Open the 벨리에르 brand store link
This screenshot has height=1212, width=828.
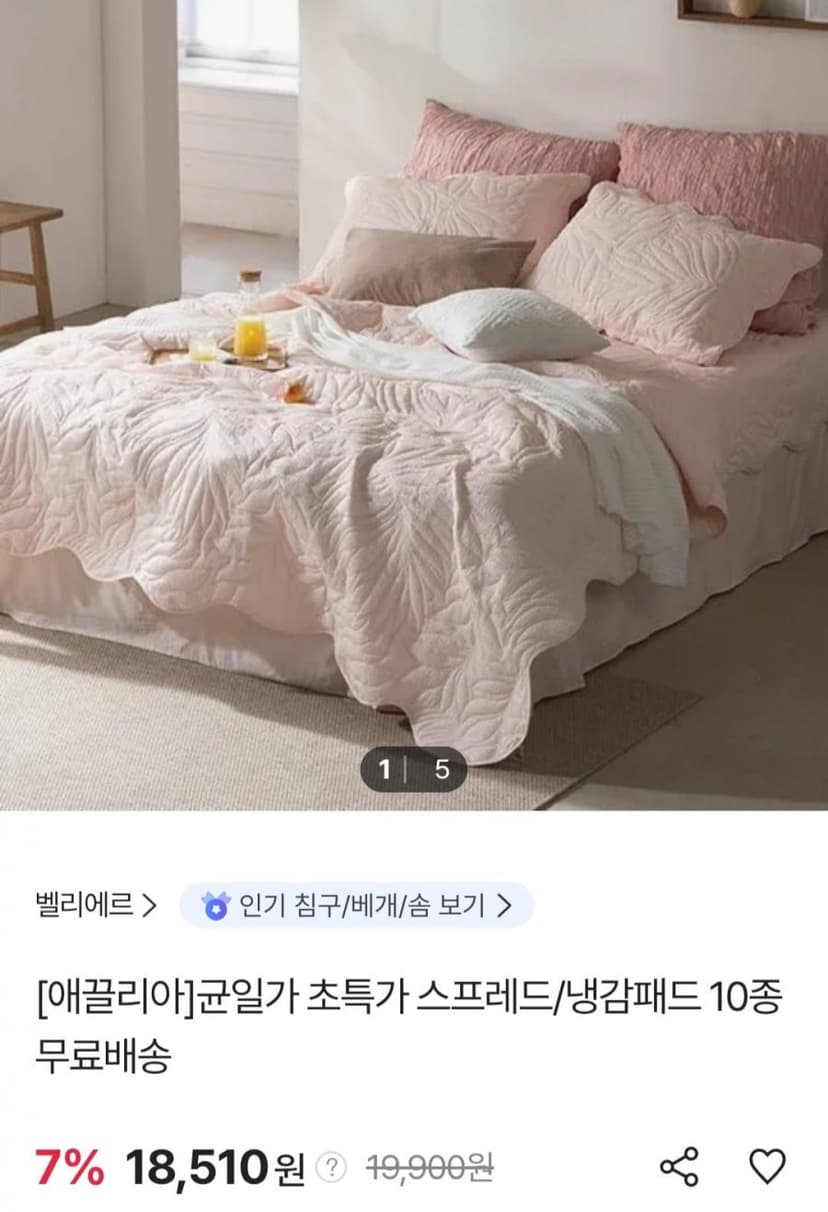(96, 906)
